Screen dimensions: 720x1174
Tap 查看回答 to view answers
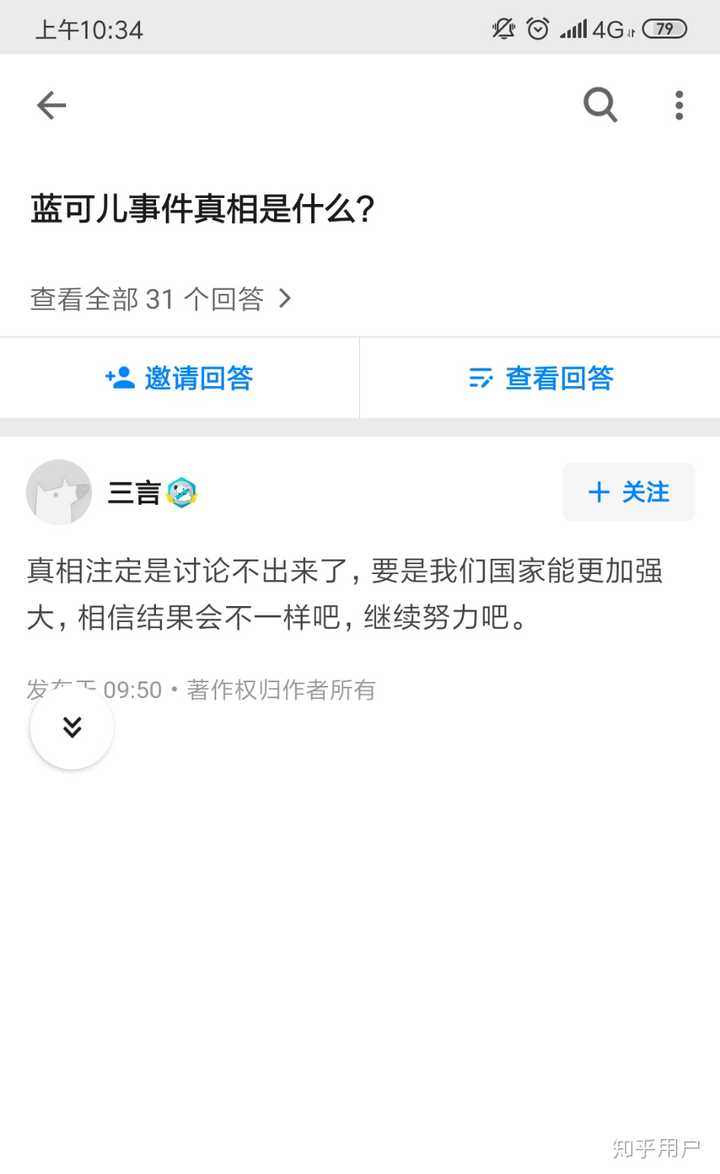(x=540, y=378)
